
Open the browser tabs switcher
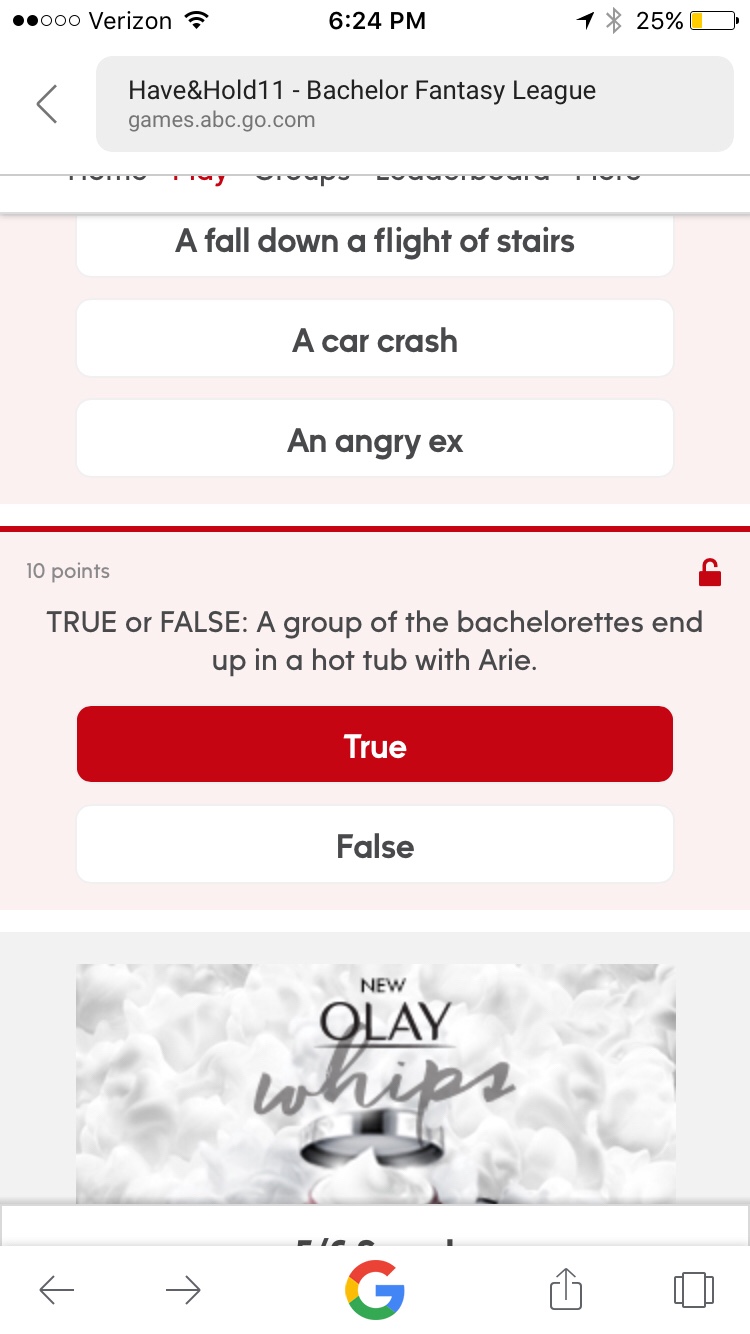693,1289
